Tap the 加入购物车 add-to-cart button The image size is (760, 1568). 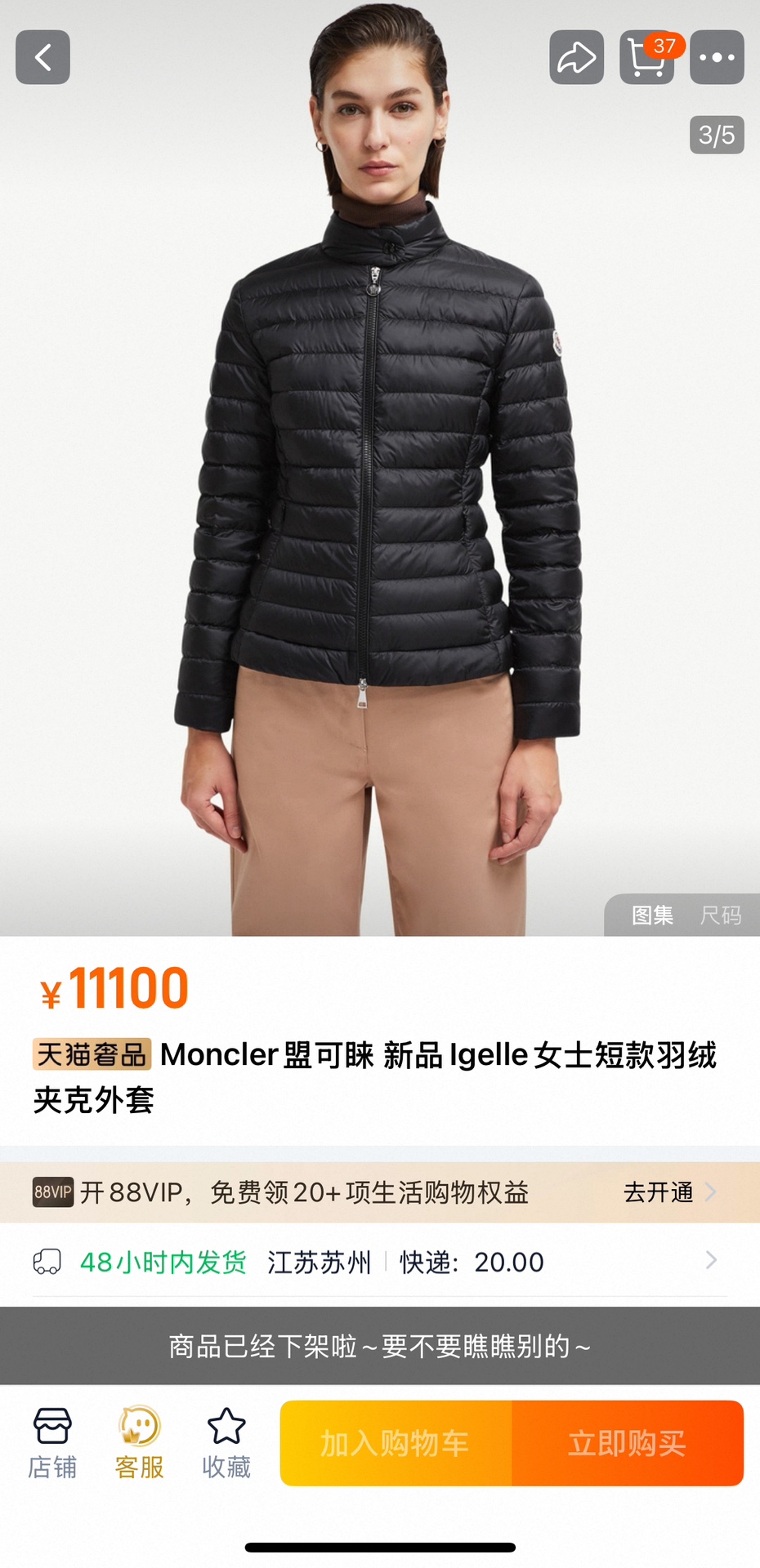[x=396, y=1443]
